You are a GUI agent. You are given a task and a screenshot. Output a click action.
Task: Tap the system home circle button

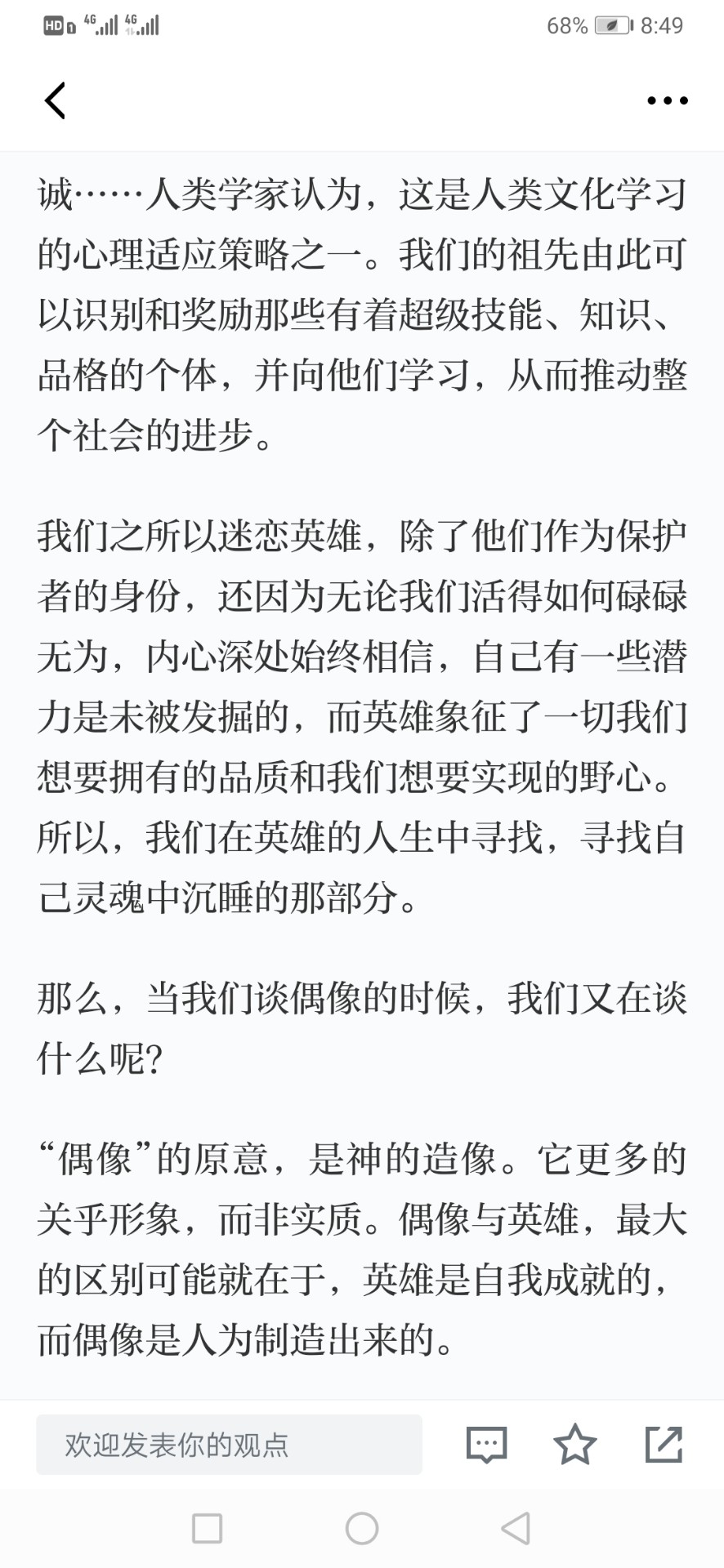[x=362, y=1528]
